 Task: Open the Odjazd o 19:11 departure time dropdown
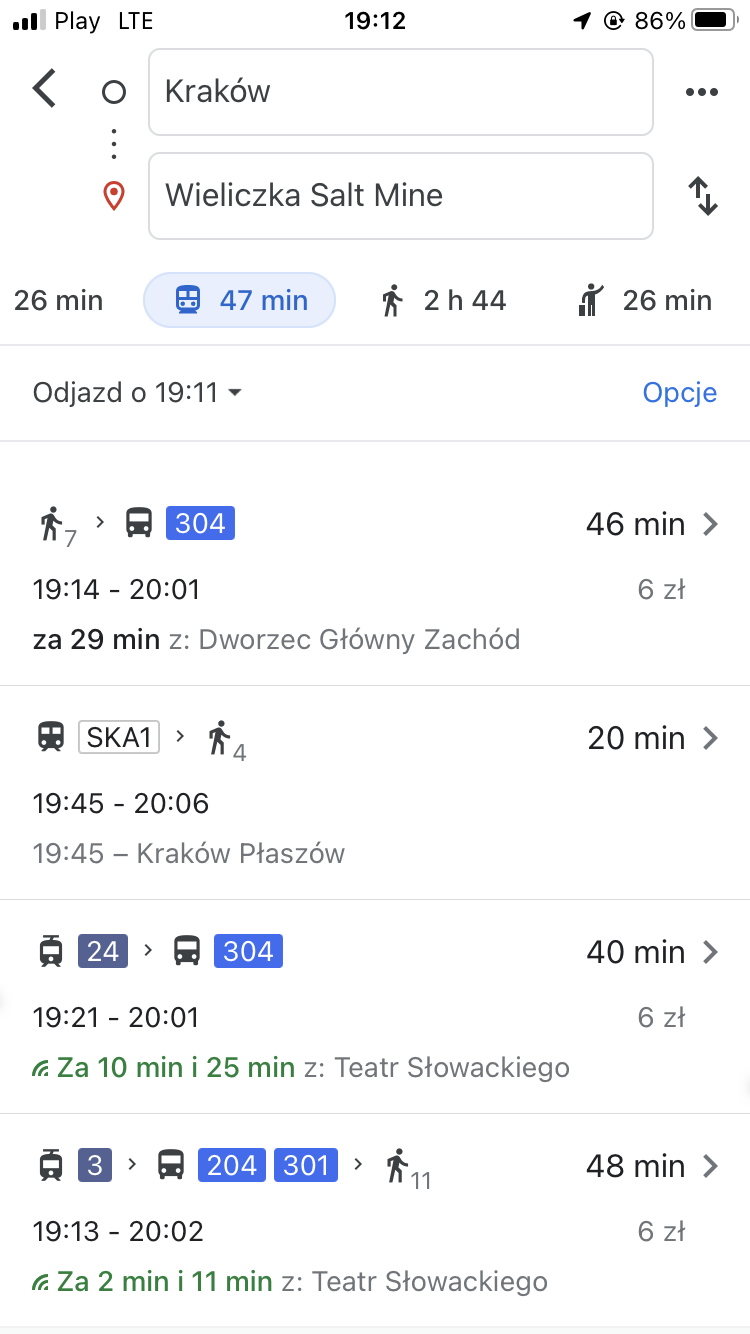(137, 392)
